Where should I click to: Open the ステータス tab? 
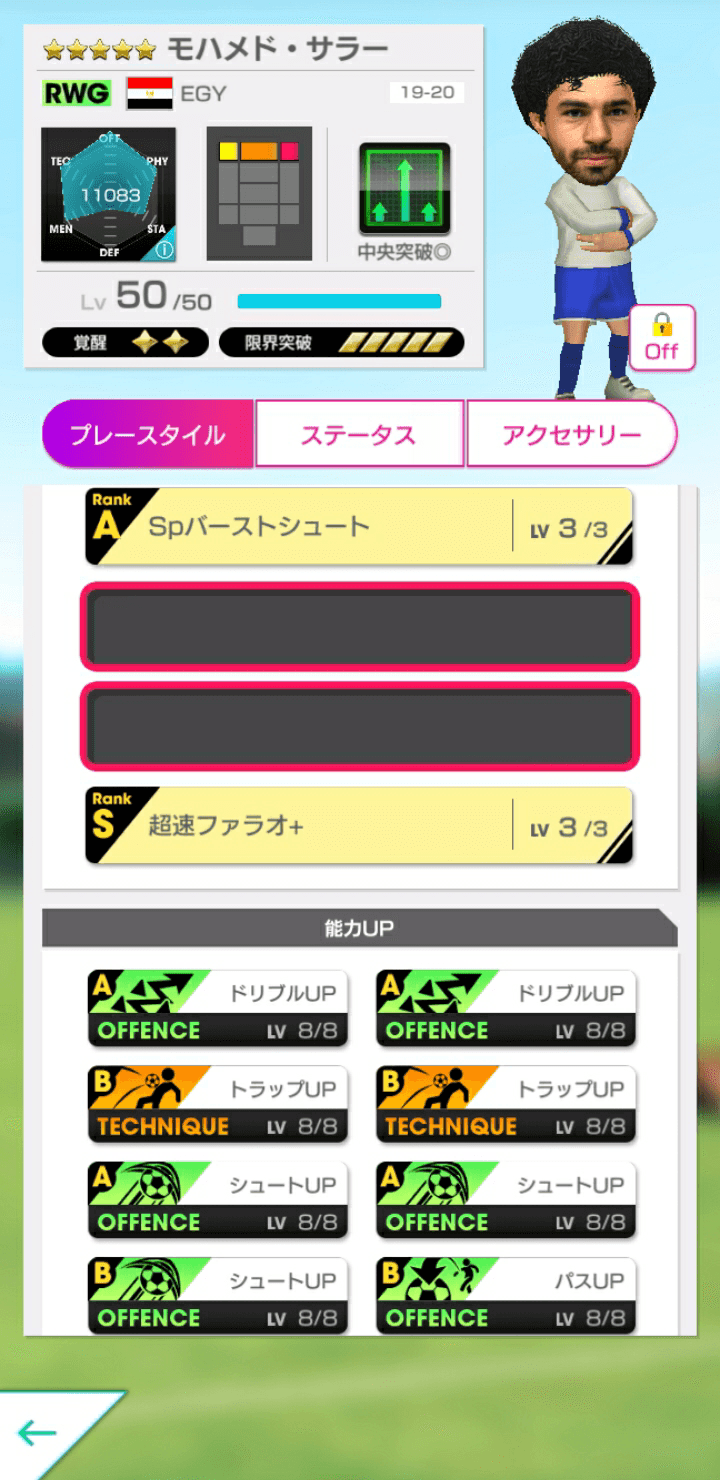pos(360,433)
